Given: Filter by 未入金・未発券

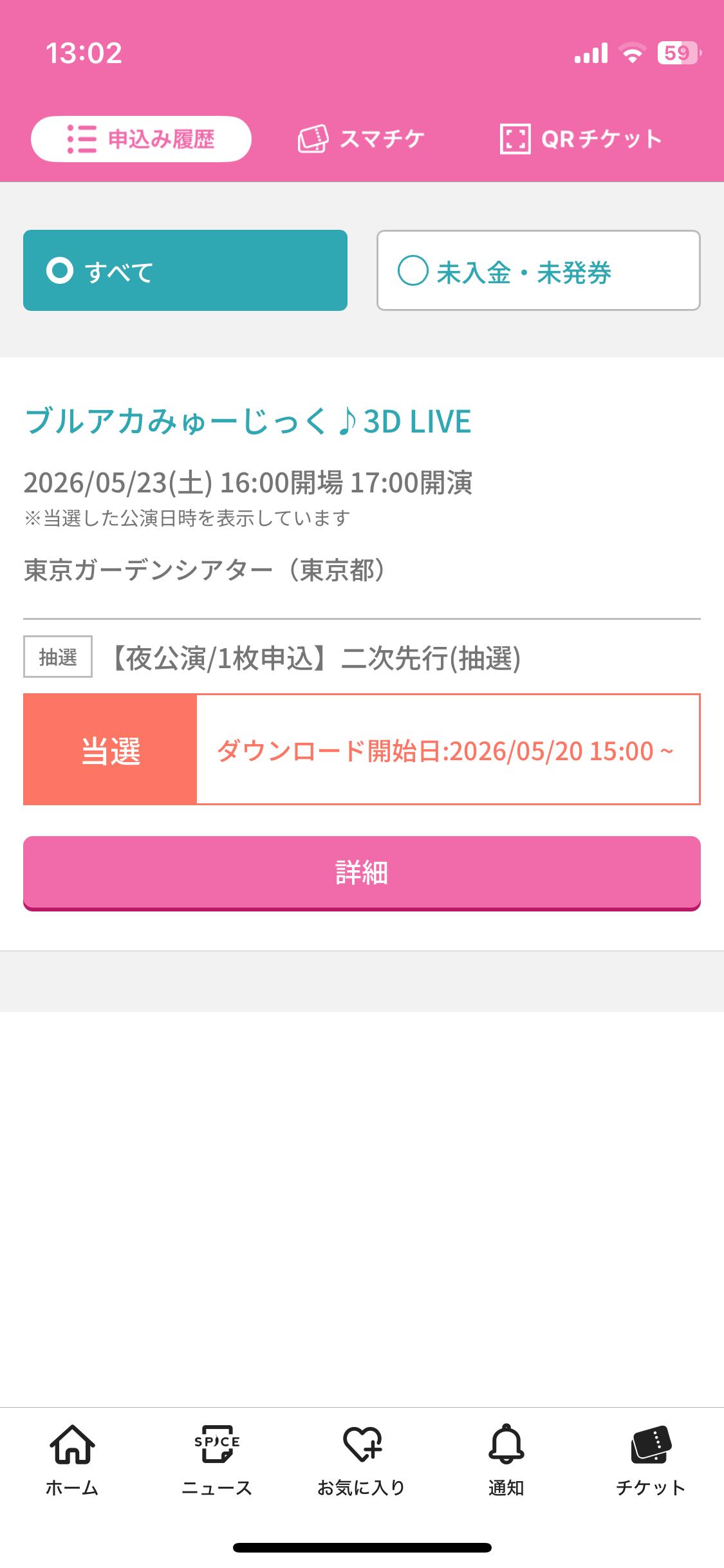Looking at the screenshot, I should [x=538, y=270].
